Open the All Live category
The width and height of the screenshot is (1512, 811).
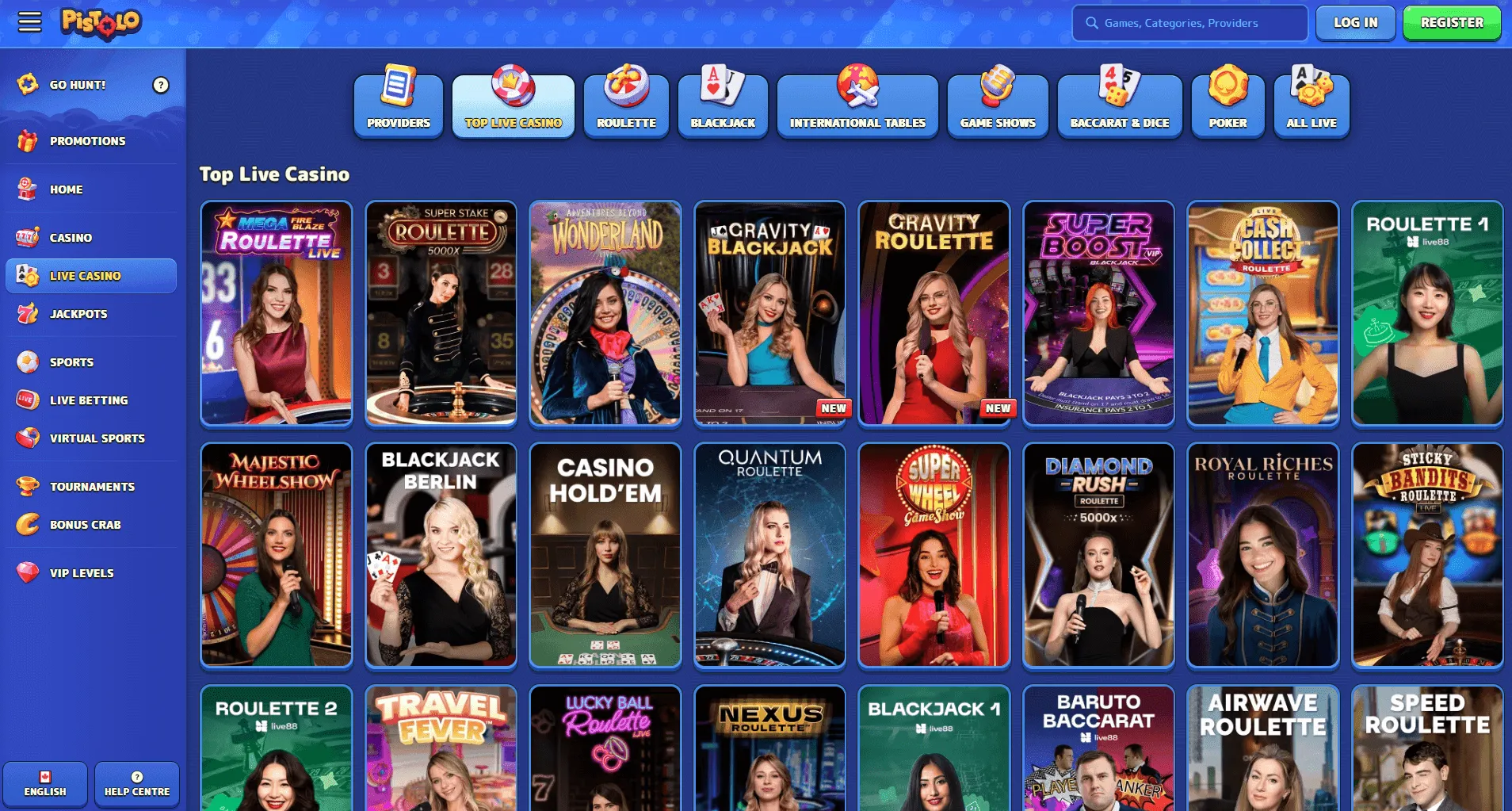point(1311,105)
